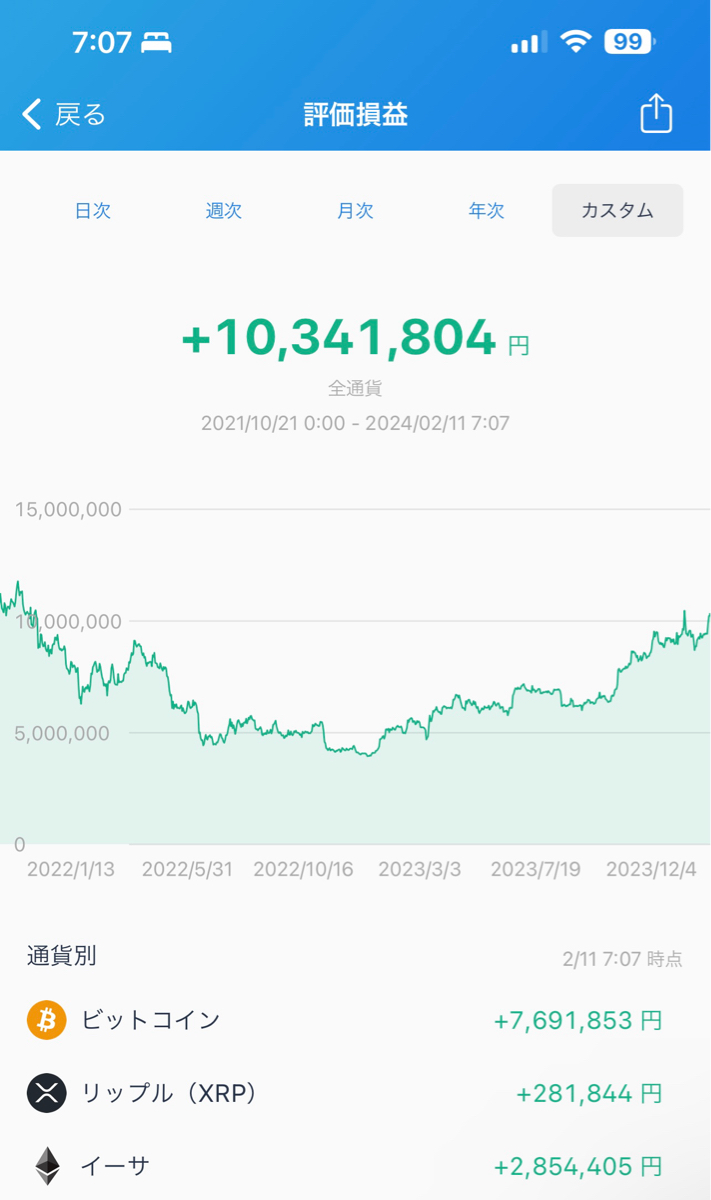Image resolution: width=711 pixels, height=1200 pixels.
Task: Switch to the 日次 tab
Action: (x=93, y=211)
